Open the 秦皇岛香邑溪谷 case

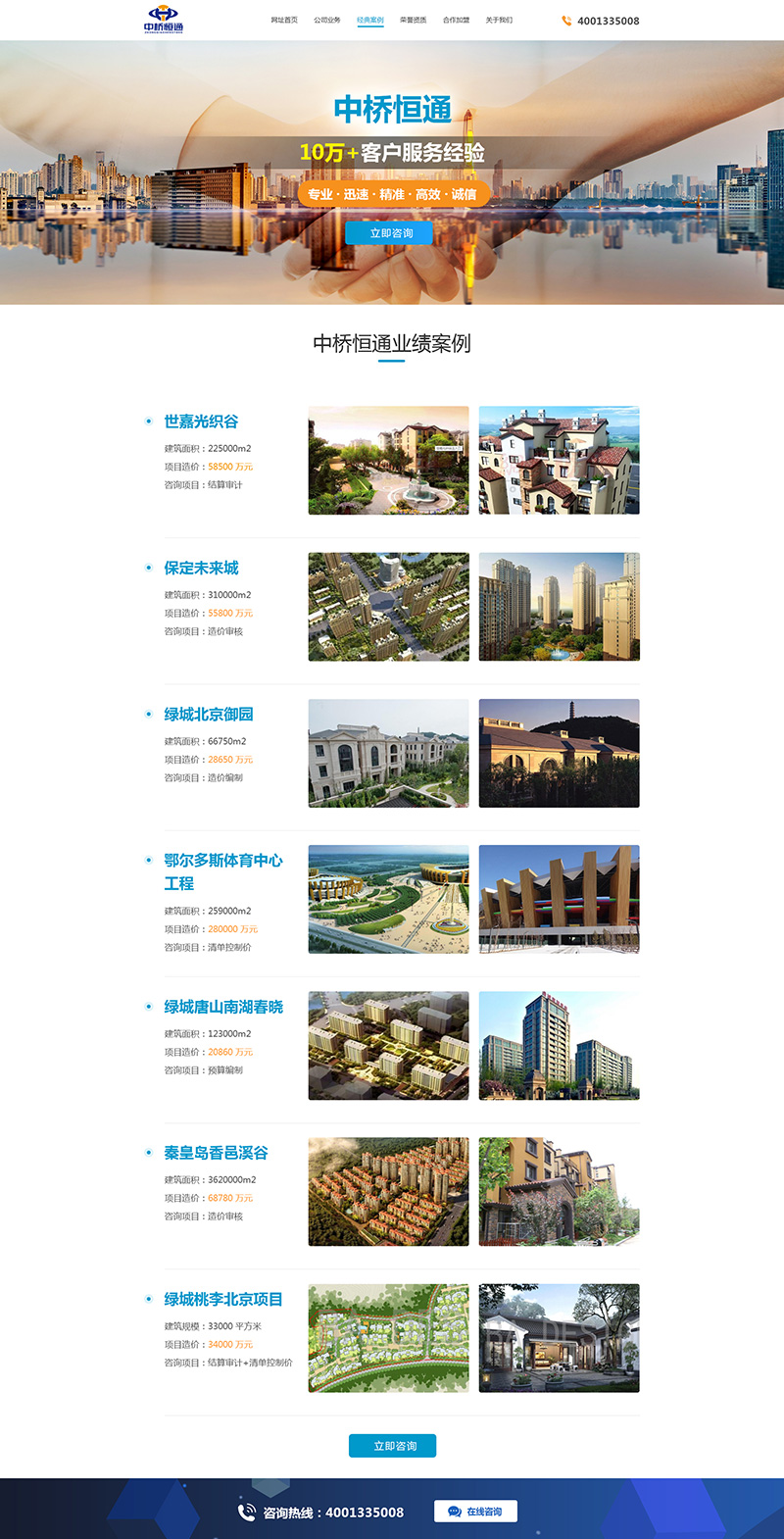[216, 1153]
